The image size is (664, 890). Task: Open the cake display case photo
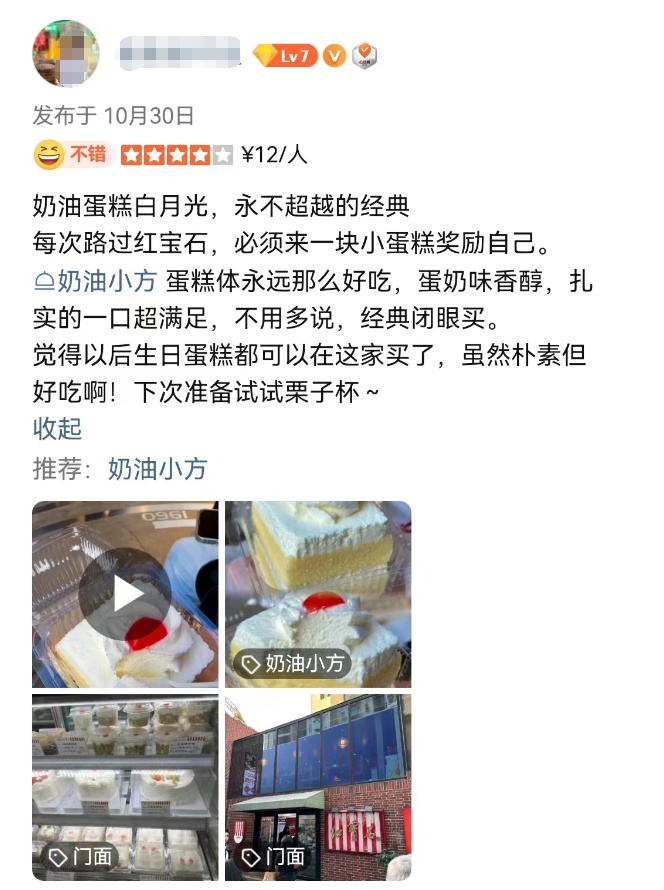pyautogui.click(x=125, y=787)
